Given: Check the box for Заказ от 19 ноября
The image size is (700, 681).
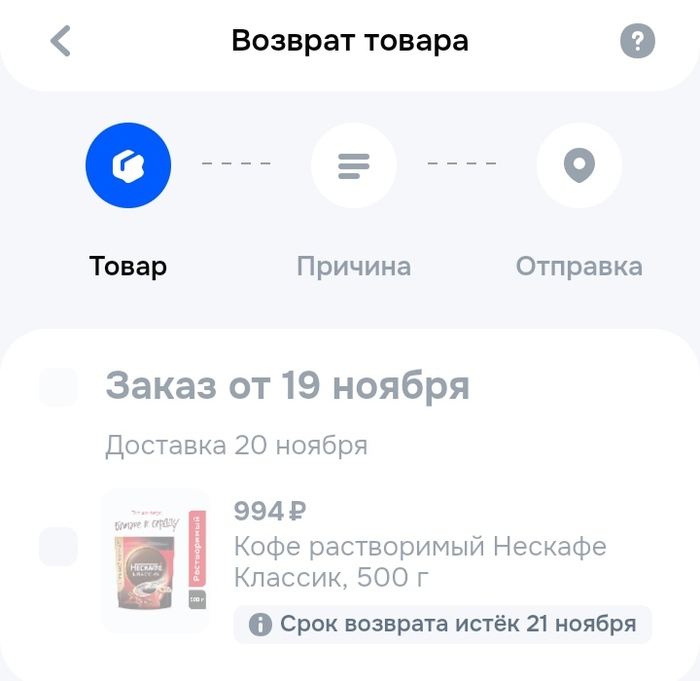Looking at the screenshot, I should (58, 386).
